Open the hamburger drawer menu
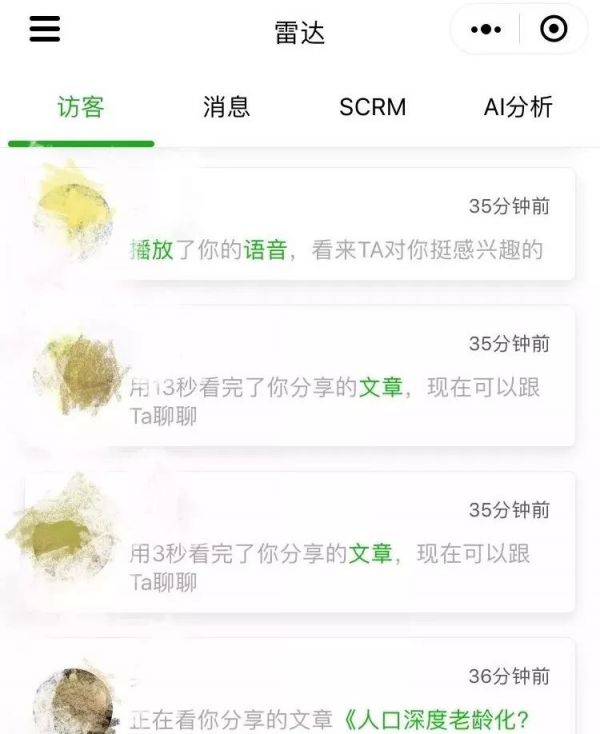This screenshot has height=734, width=600. (x=44, y=29)
